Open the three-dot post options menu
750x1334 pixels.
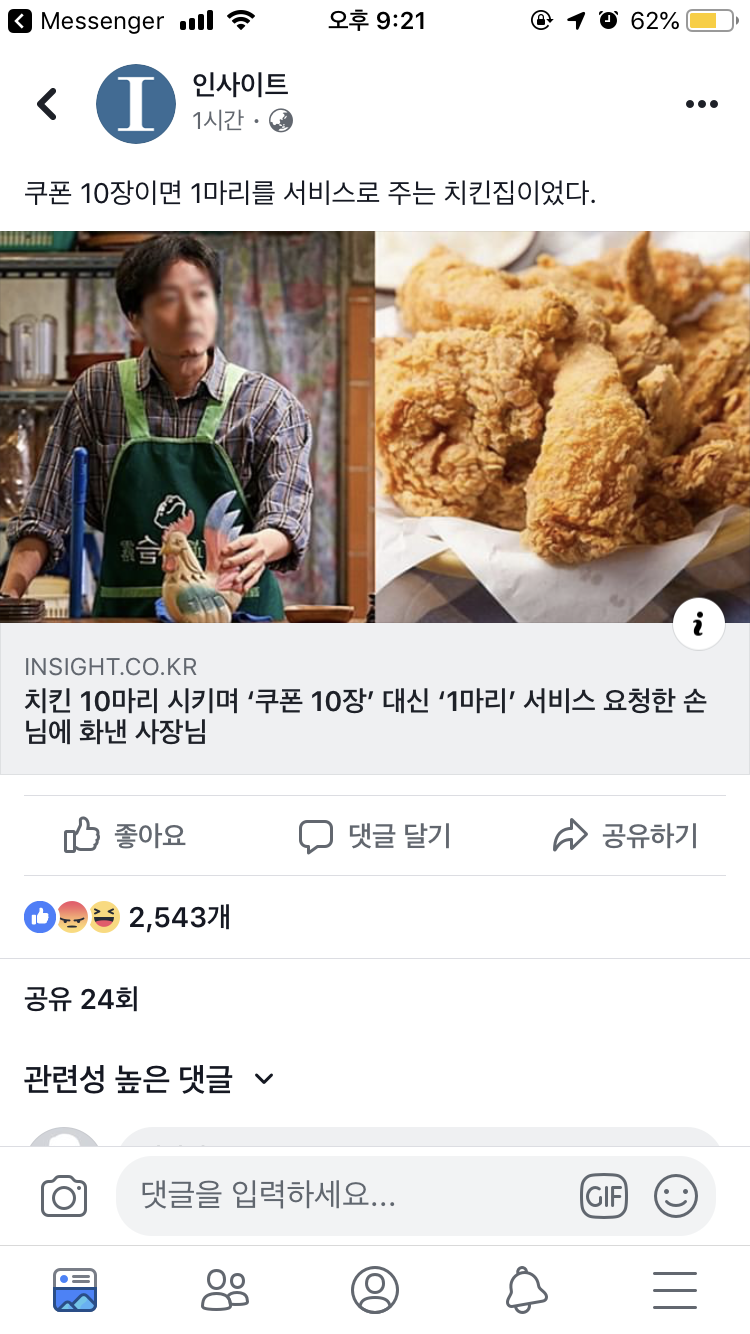(701, 105)
